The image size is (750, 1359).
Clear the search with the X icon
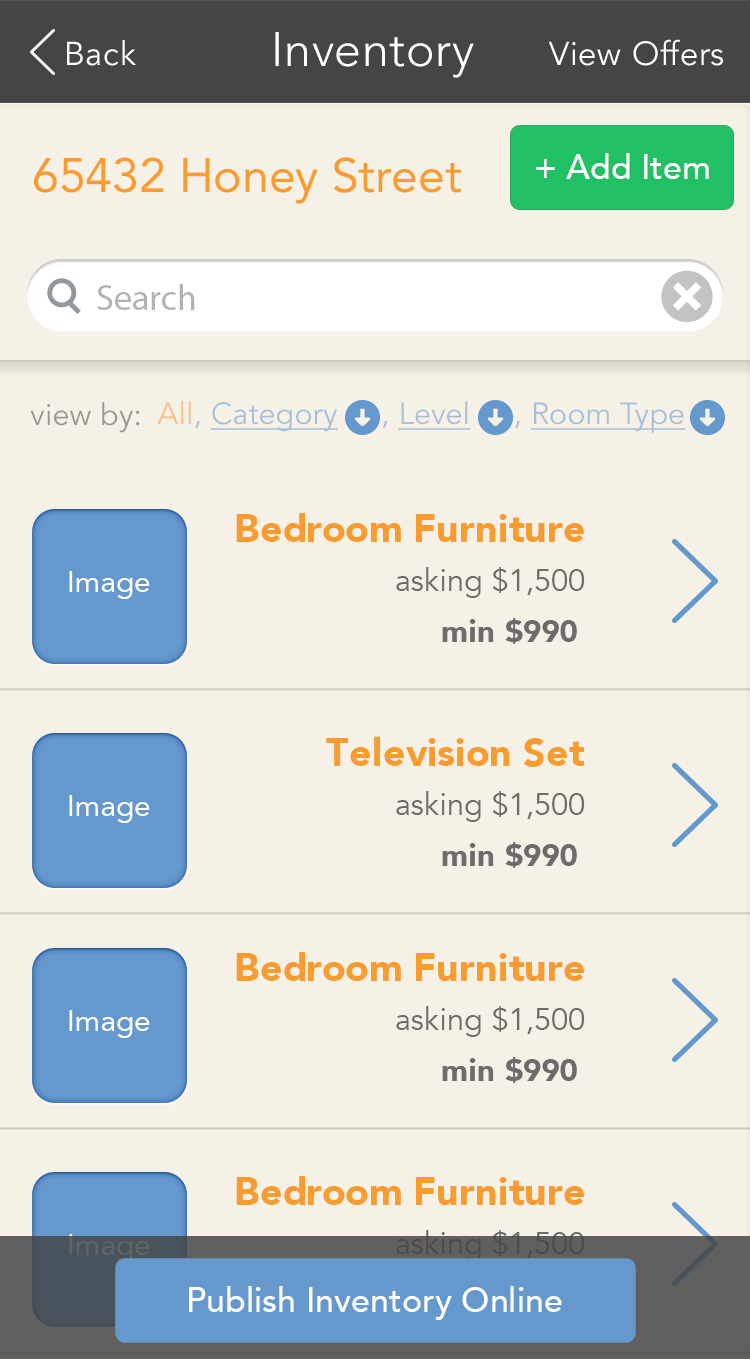687,297
